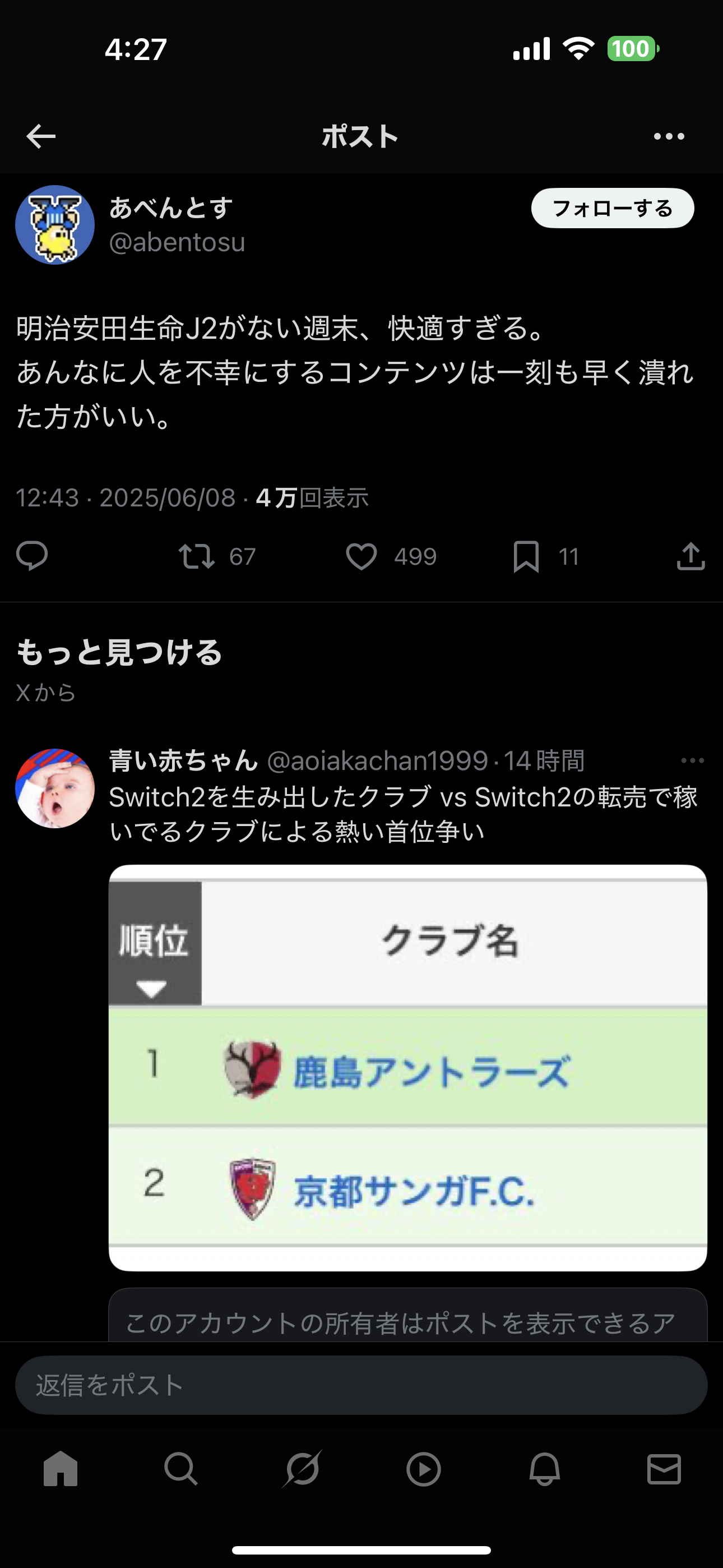The width and height of the screenshot is (723, 1568).
Task: Open the video play tab
Action: [423, 1469]
